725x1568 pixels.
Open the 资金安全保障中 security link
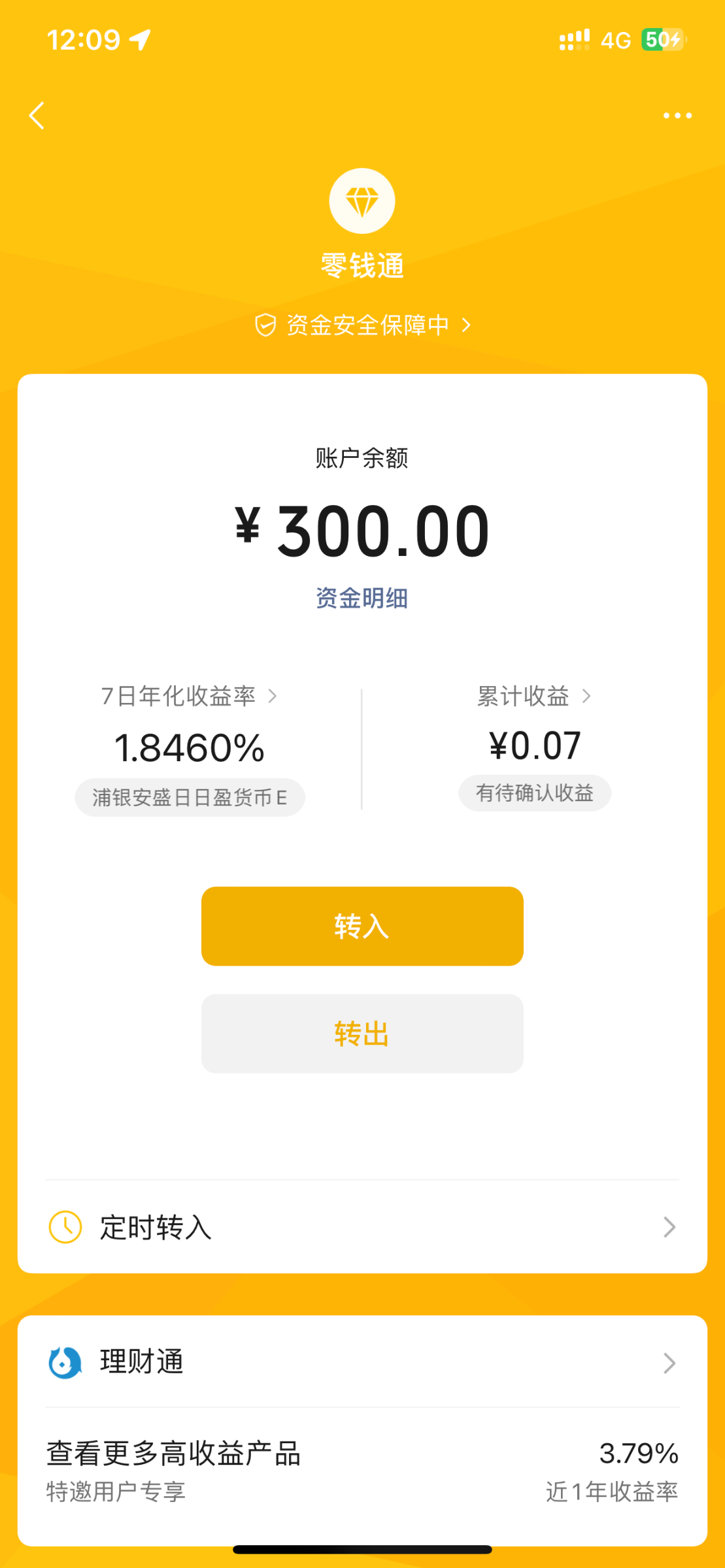coord(367,323)
